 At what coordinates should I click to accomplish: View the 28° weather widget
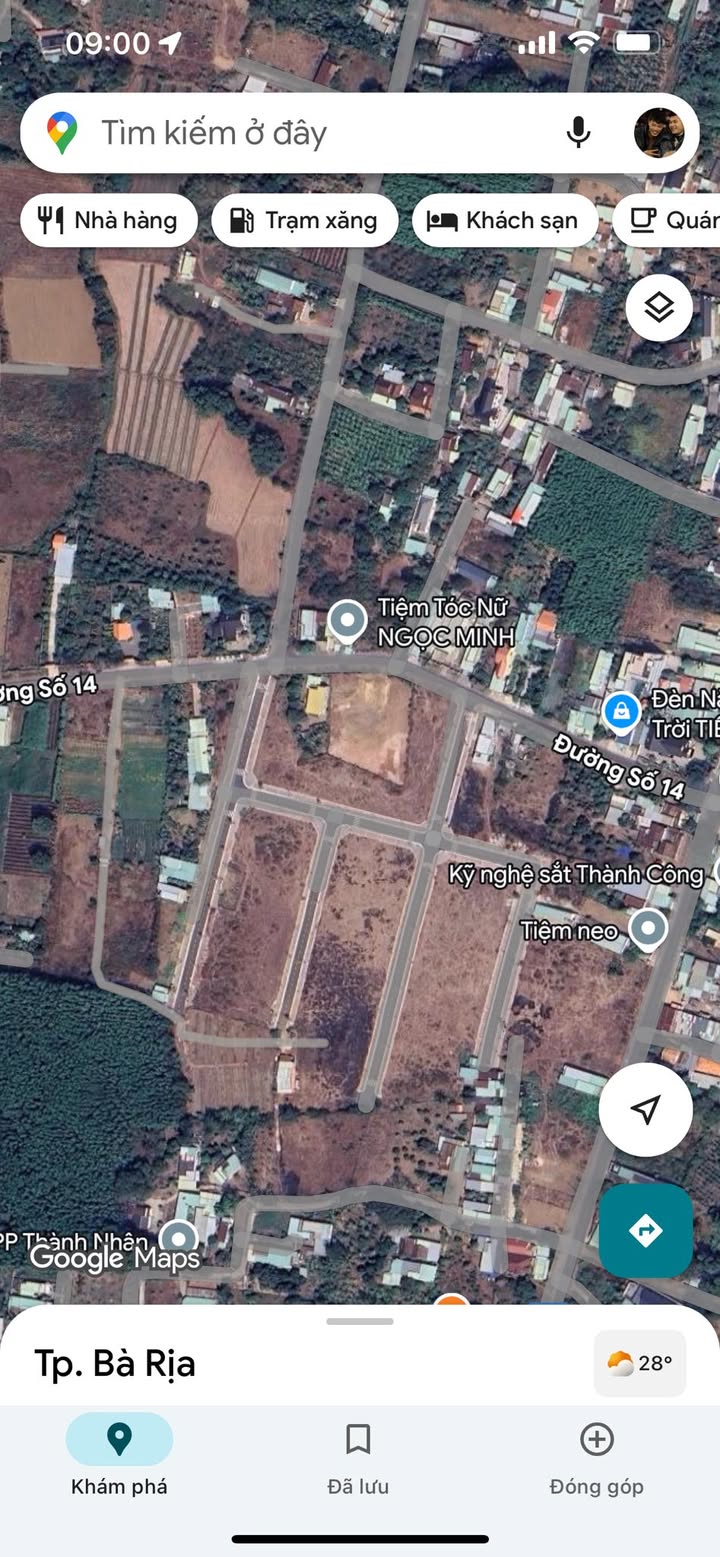coord(640,1363)
